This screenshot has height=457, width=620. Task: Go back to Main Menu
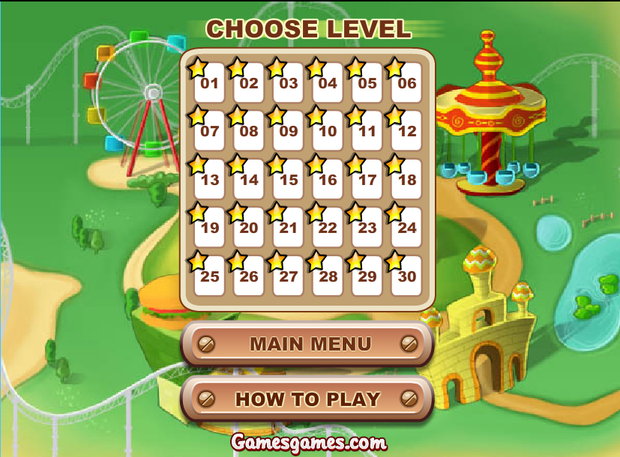[x=308, y=344]
